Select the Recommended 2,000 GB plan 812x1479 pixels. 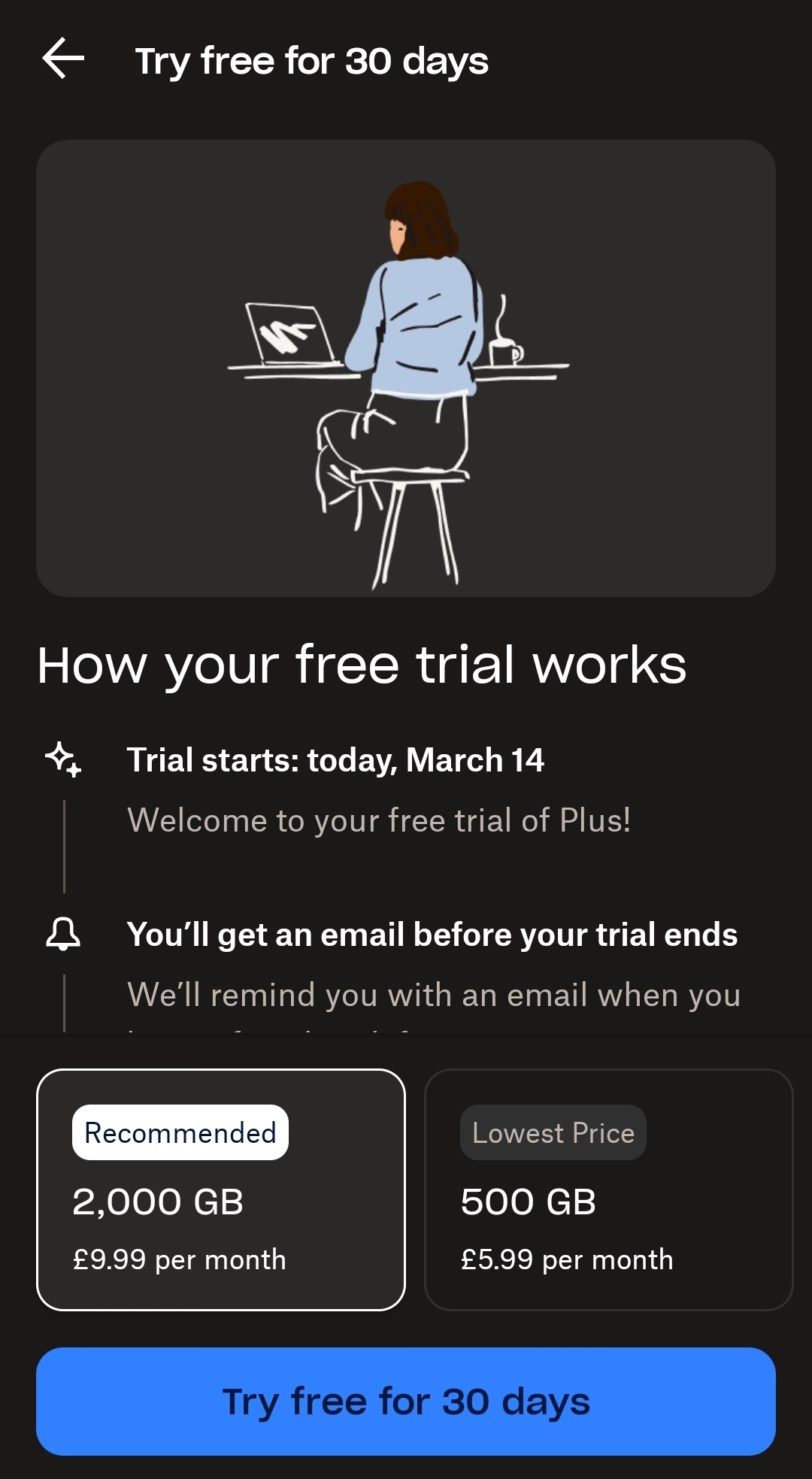click(x=220, y=1189)
